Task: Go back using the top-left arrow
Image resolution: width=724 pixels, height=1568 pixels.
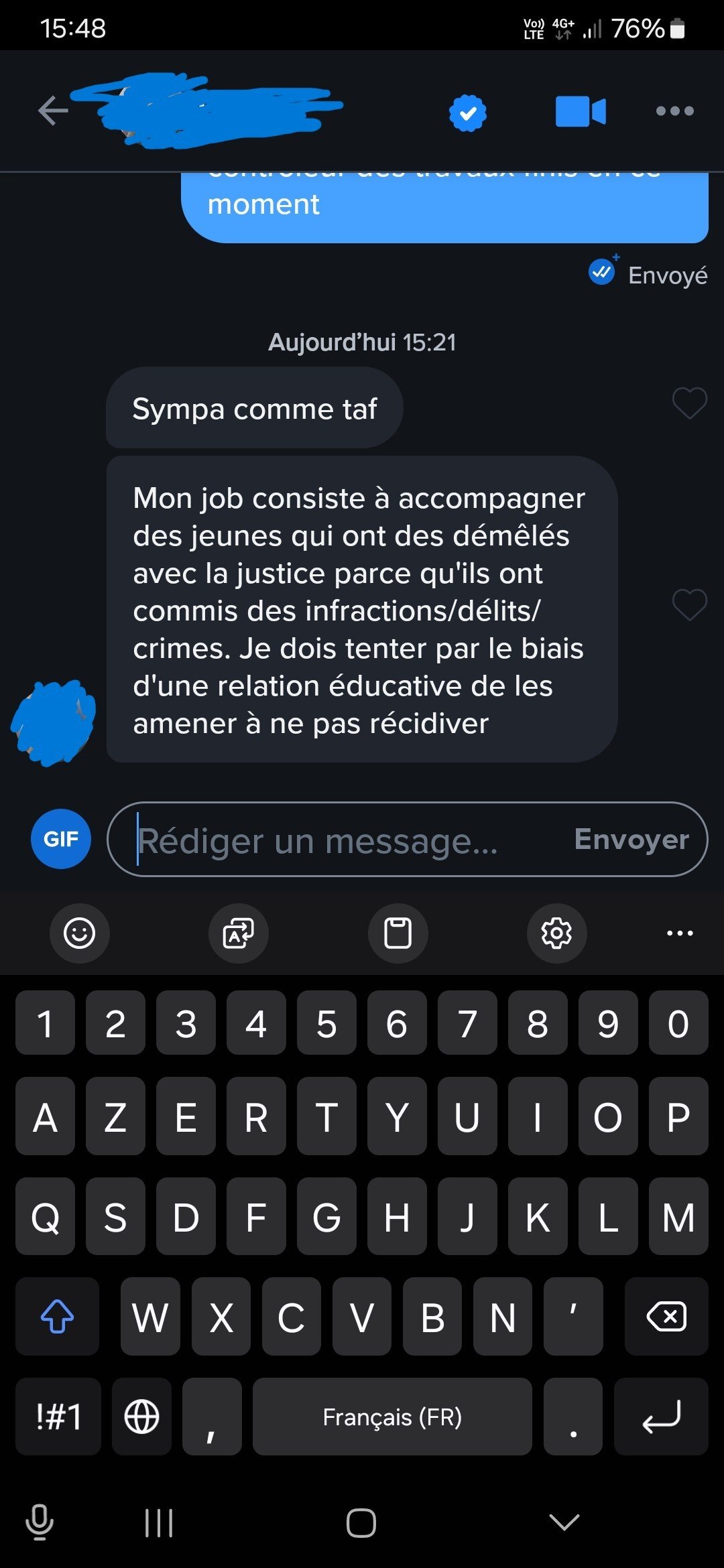Action: pyautogui.click(x=53, y=111)
